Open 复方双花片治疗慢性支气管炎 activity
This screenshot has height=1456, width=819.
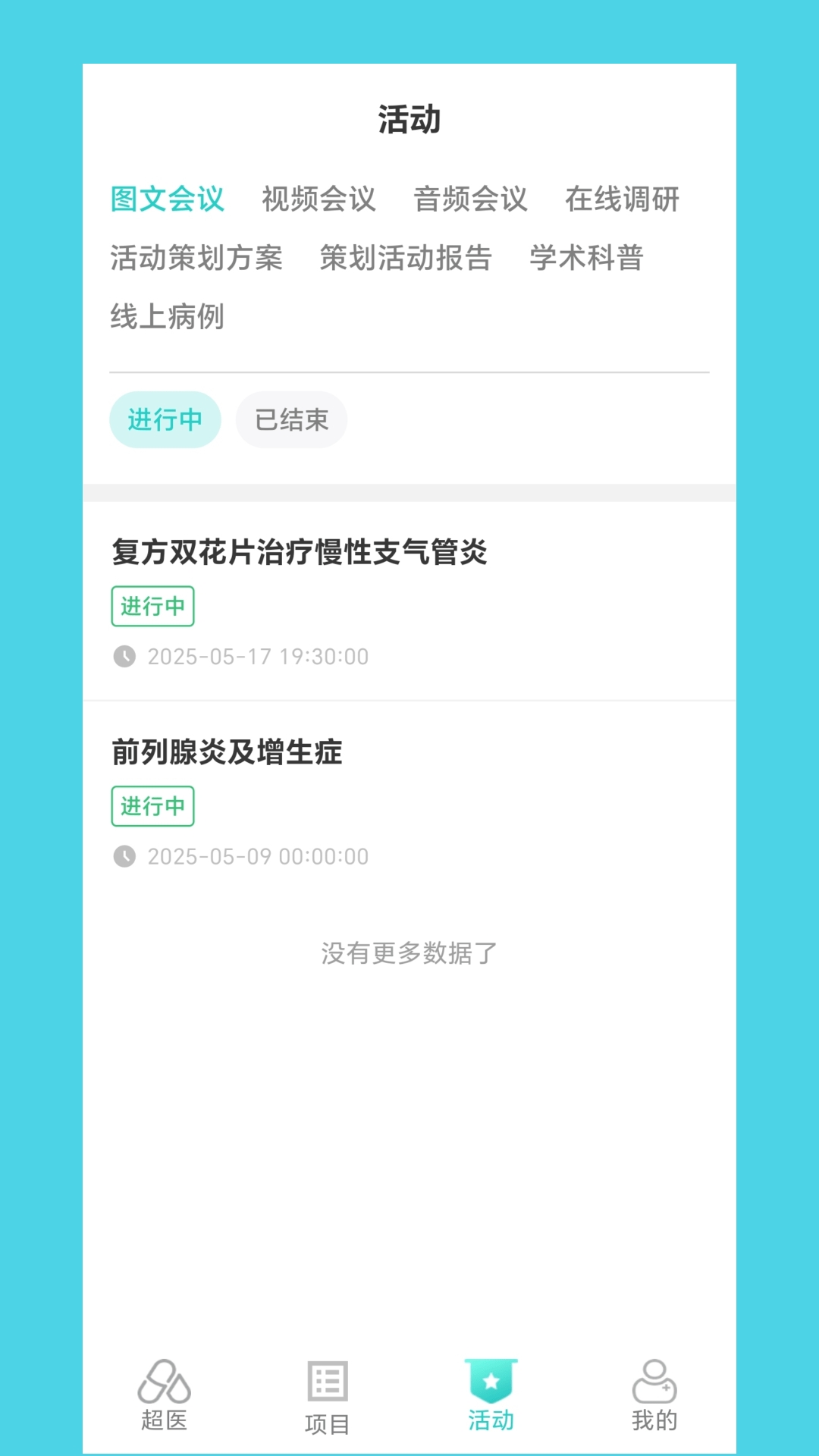point(409,601)
